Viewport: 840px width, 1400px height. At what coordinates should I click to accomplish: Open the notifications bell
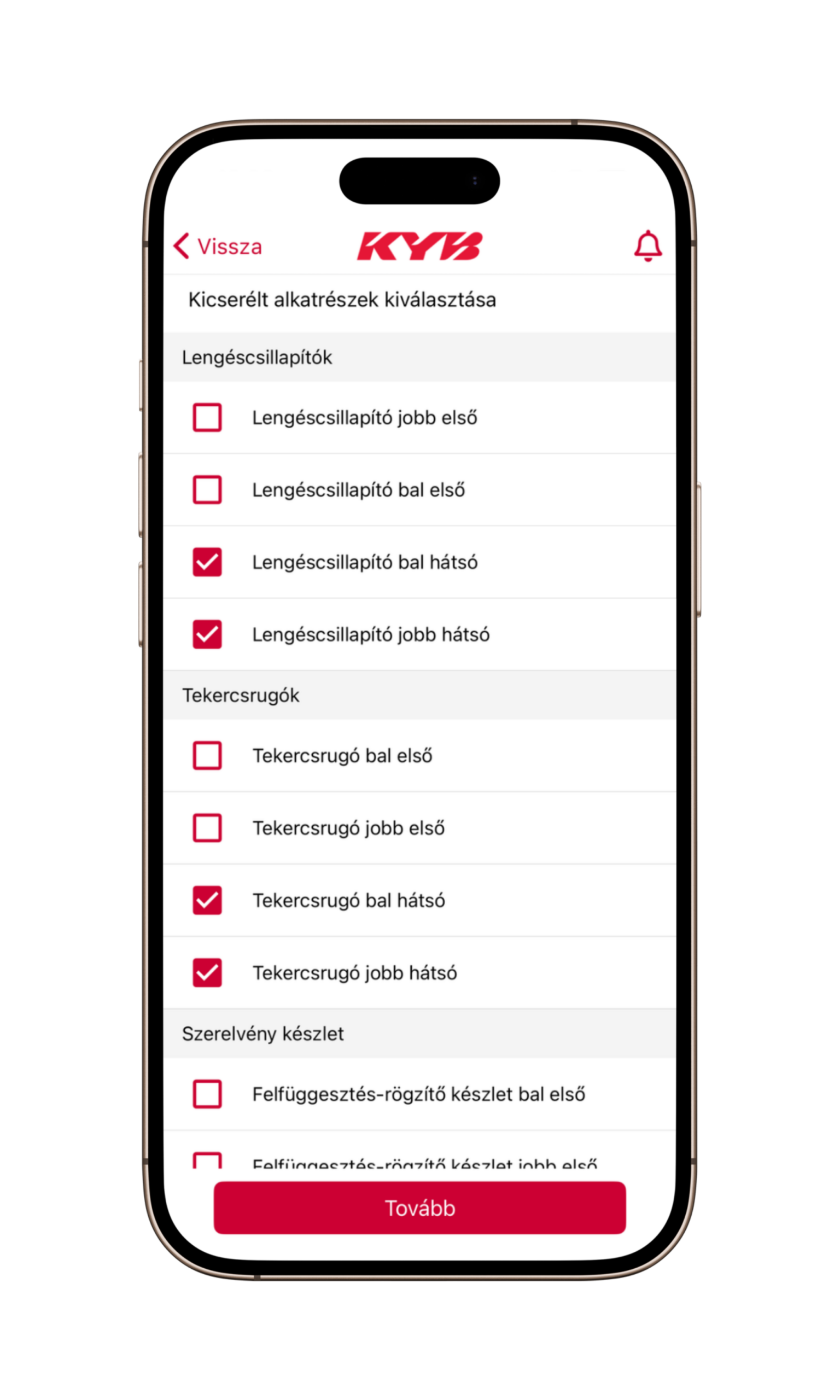click(647, 246)
